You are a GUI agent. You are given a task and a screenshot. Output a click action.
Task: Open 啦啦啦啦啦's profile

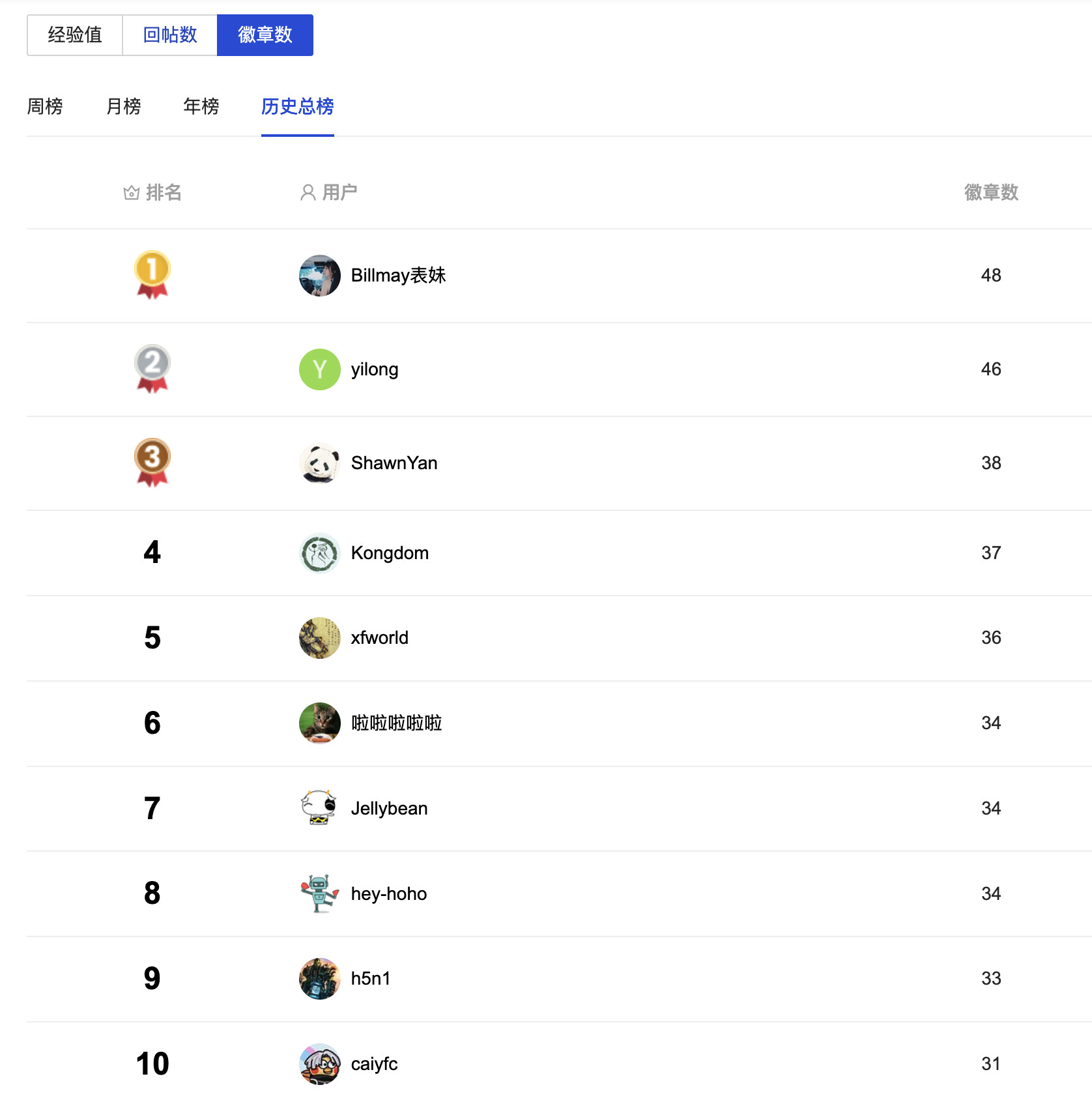click(x=396, y=723)
